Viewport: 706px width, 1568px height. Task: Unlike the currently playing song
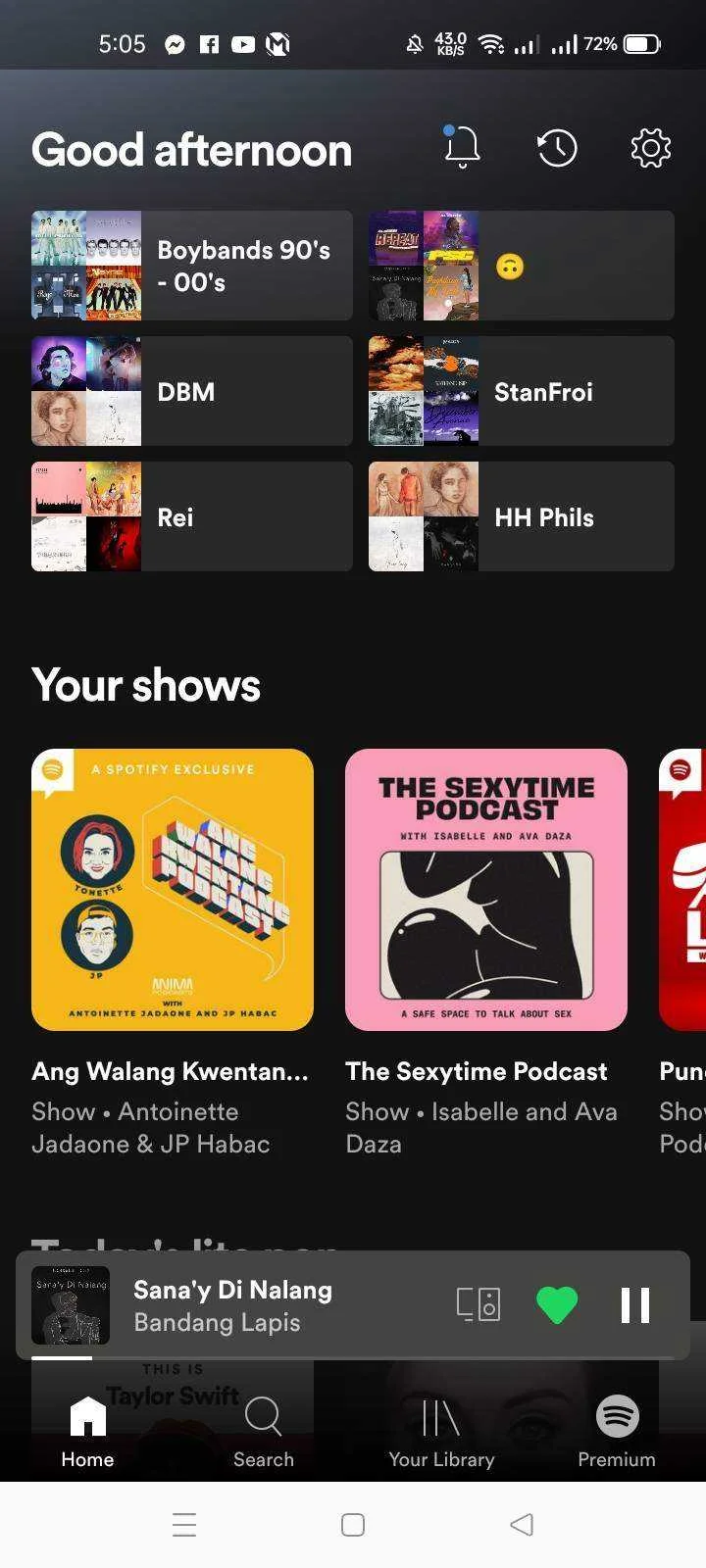coord(557,1305)
